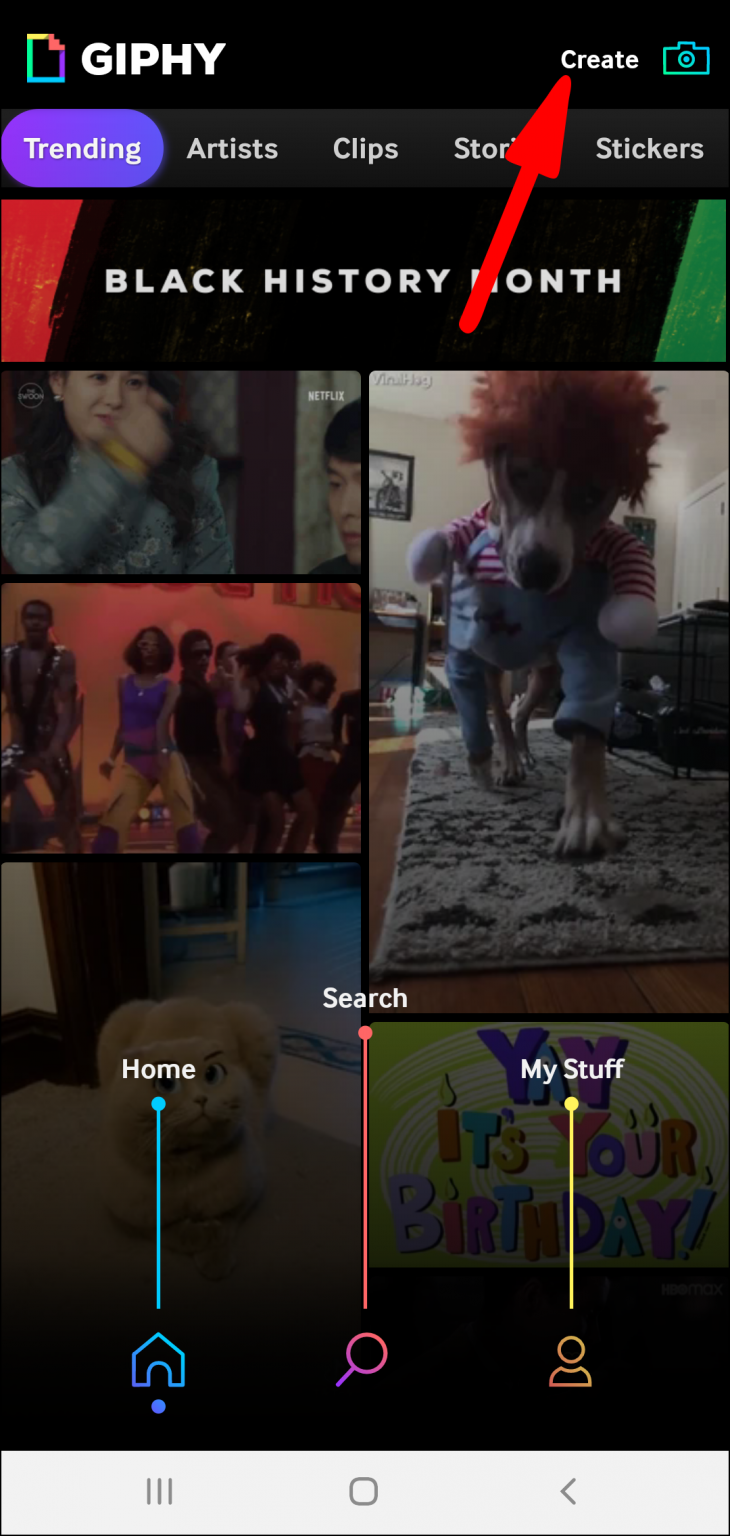This screenshot has height=1536, width=730.
Task: Open the retro dancers GIF
Action: coord(180,718)
